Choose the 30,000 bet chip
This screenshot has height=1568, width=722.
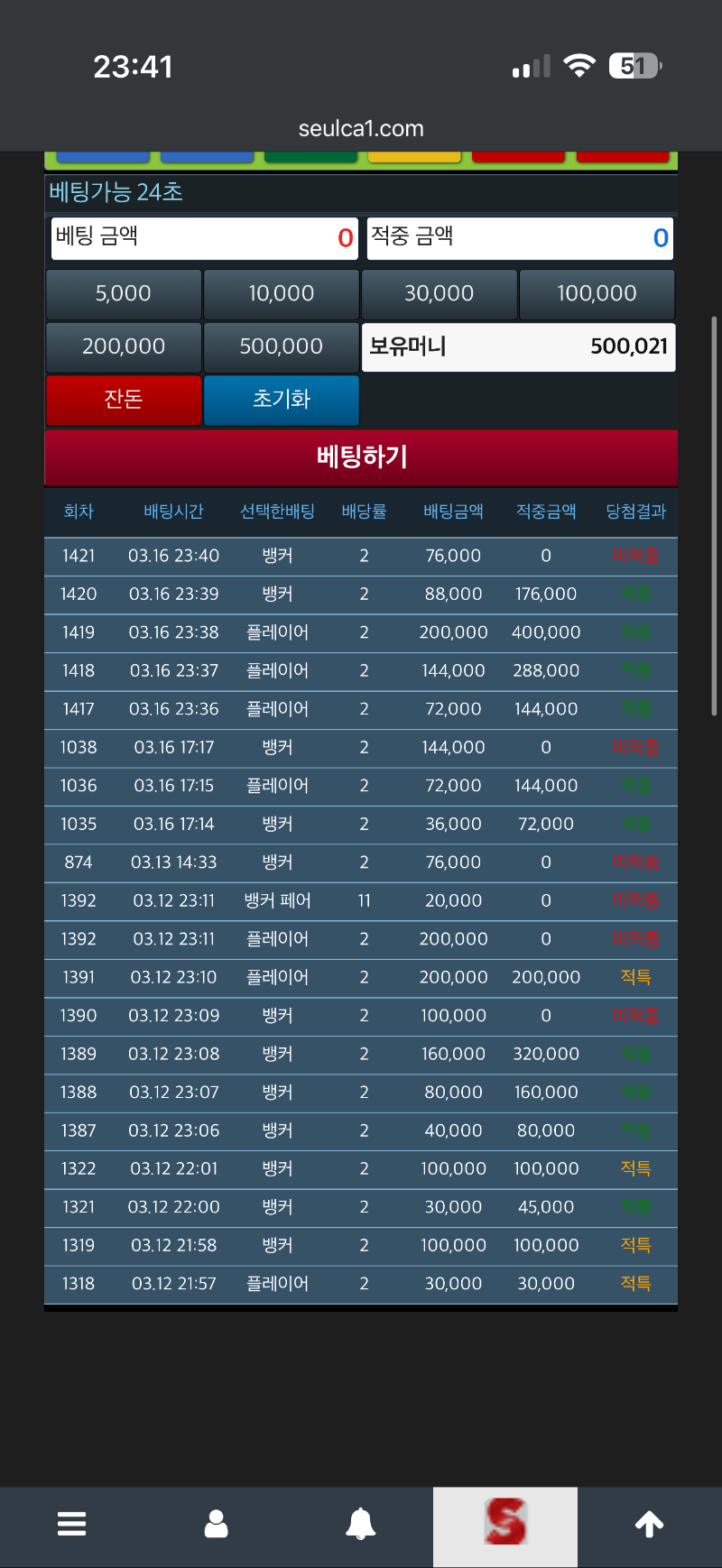pyautogui.click(x=440, y=294)
